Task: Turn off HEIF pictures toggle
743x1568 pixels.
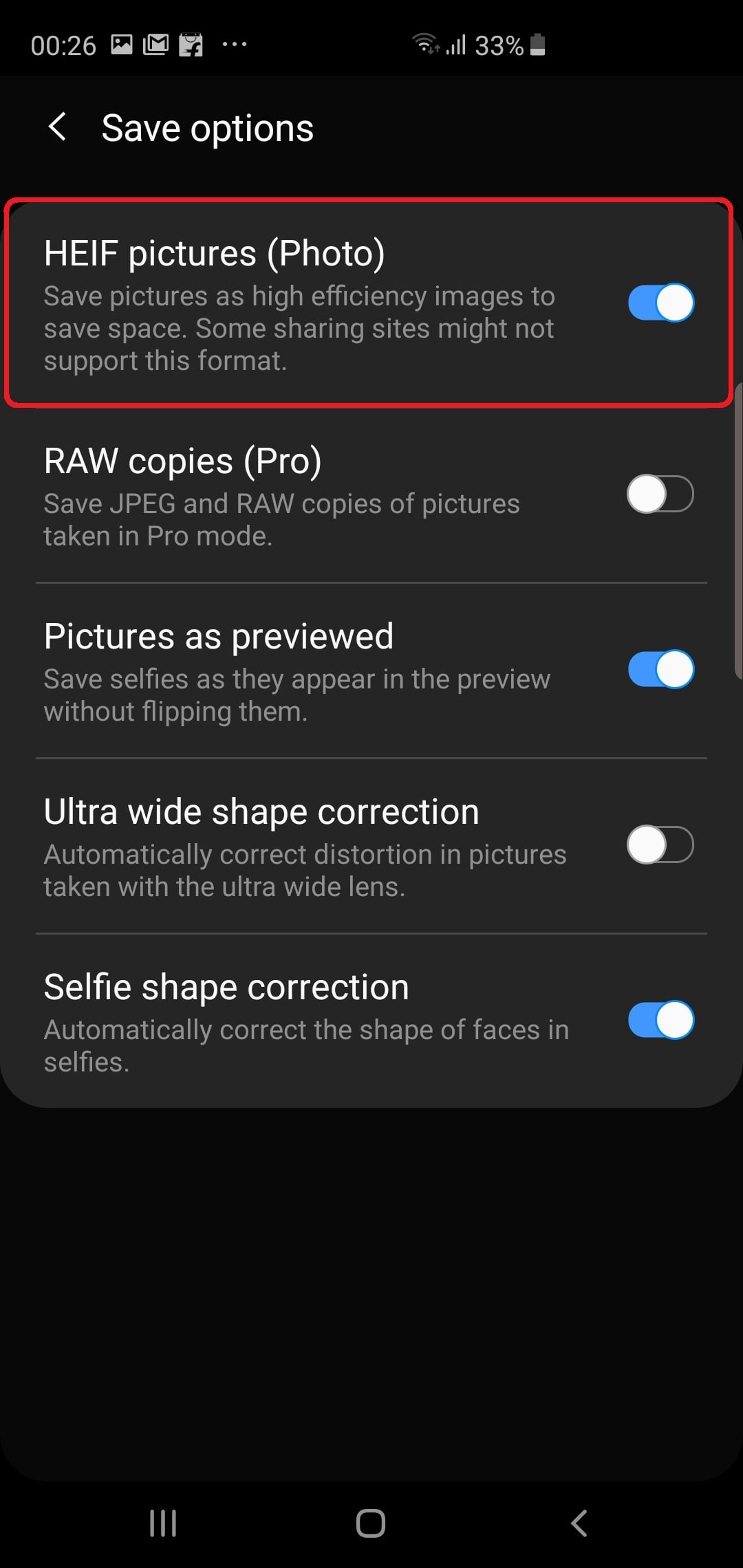Action: tap(660, 303)
